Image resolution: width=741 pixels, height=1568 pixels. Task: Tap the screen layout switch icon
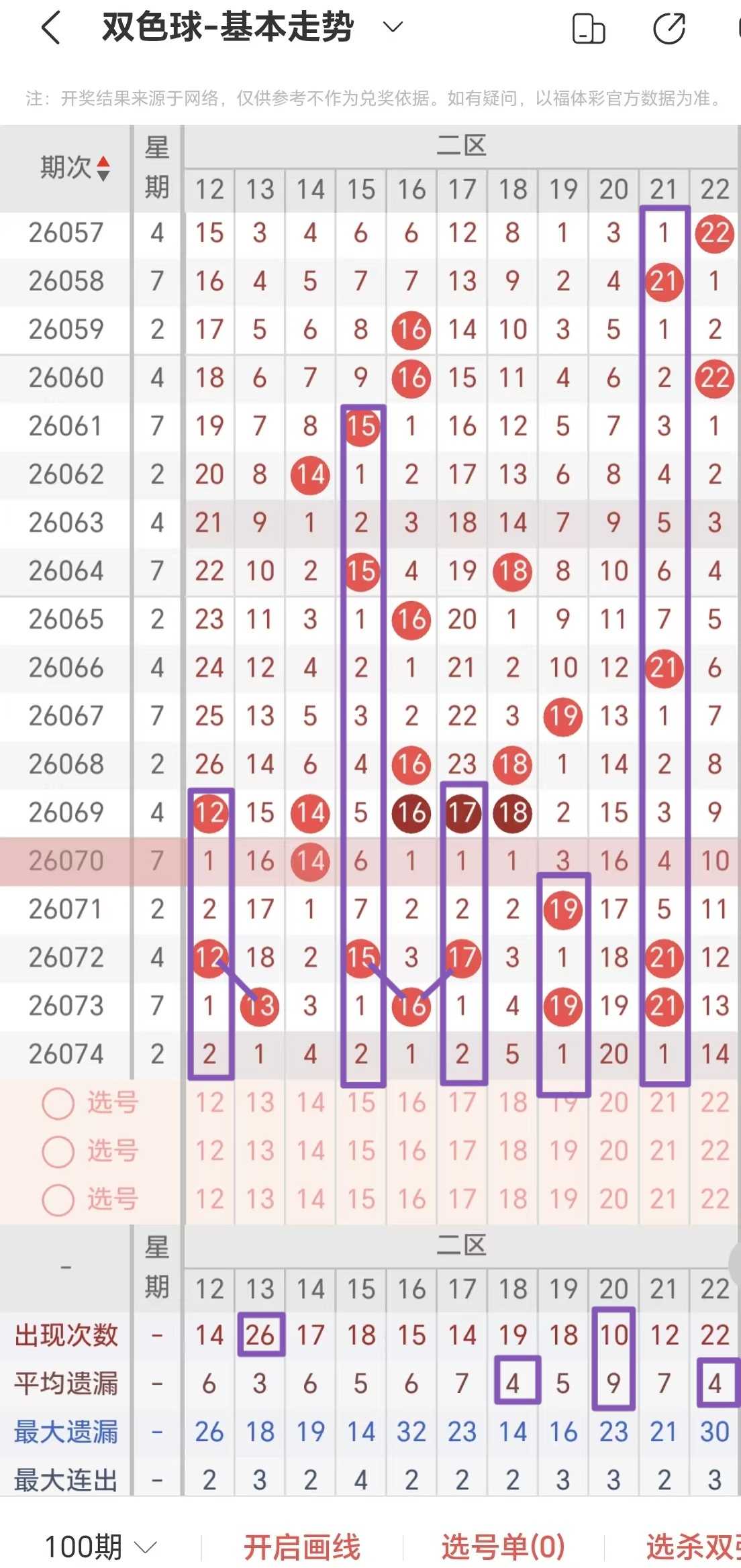click(588, 29)
